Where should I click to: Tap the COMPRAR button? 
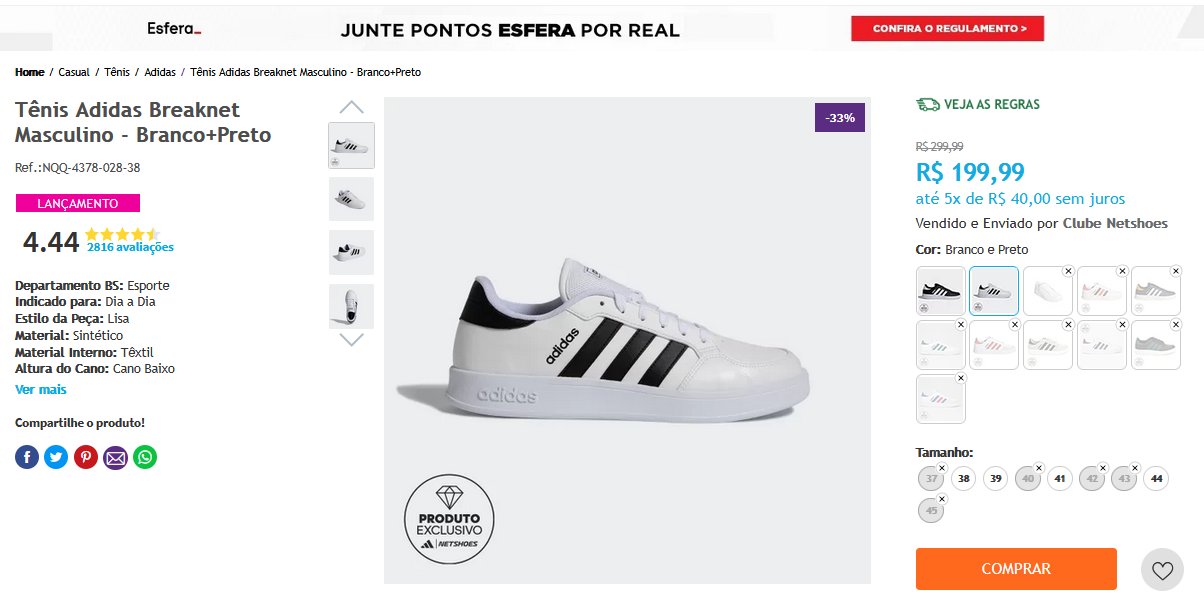1015,568
